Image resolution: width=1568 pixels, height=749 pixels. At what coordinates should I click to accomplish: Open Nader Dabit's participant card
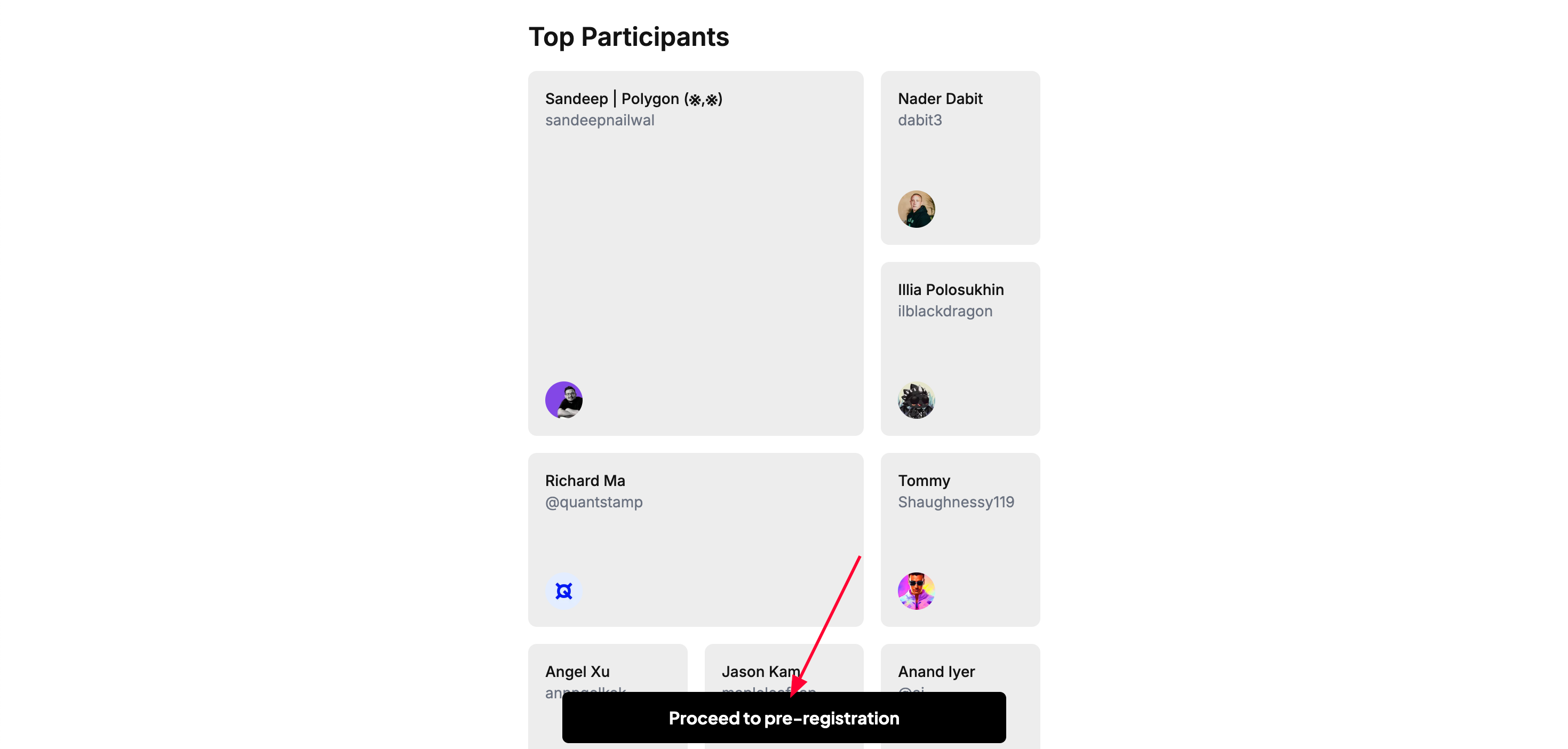click(960, 157)
